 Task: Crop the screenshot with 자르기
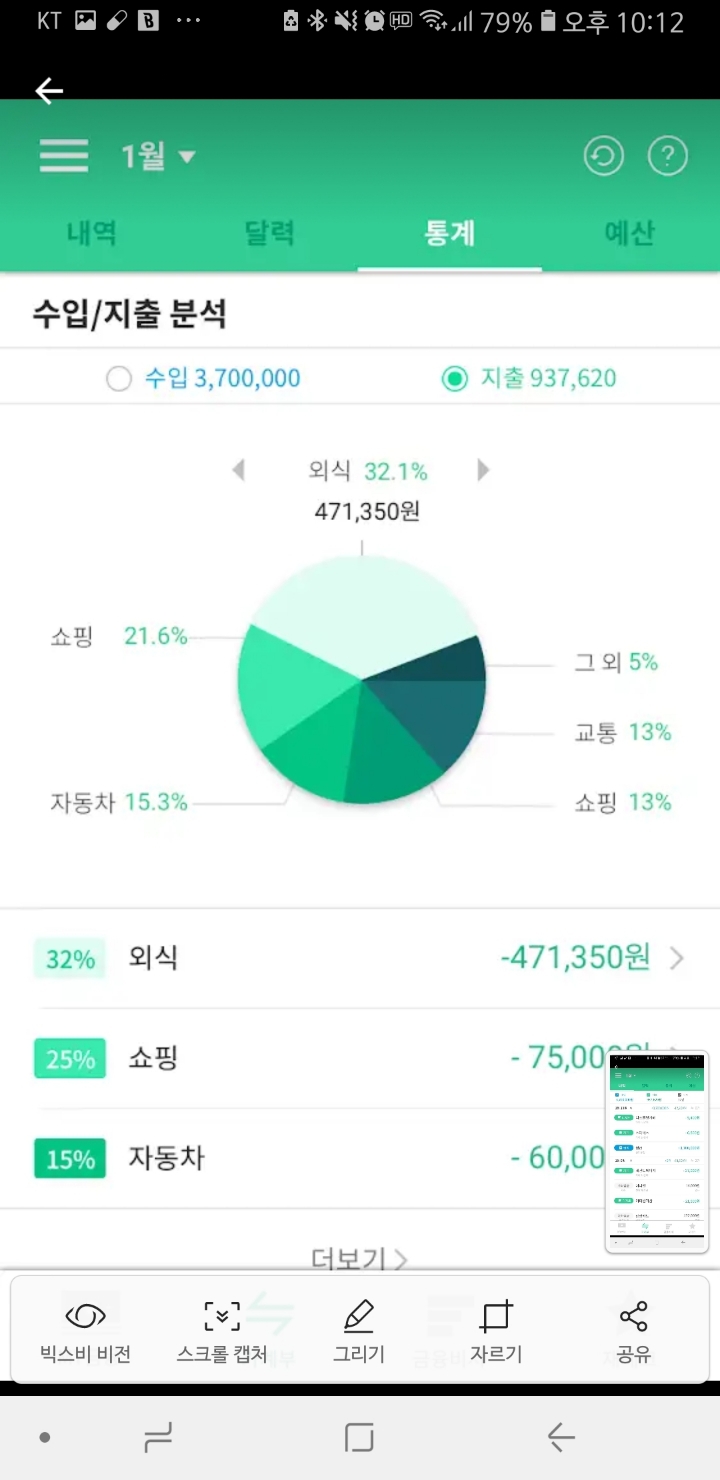point(496,1331)
